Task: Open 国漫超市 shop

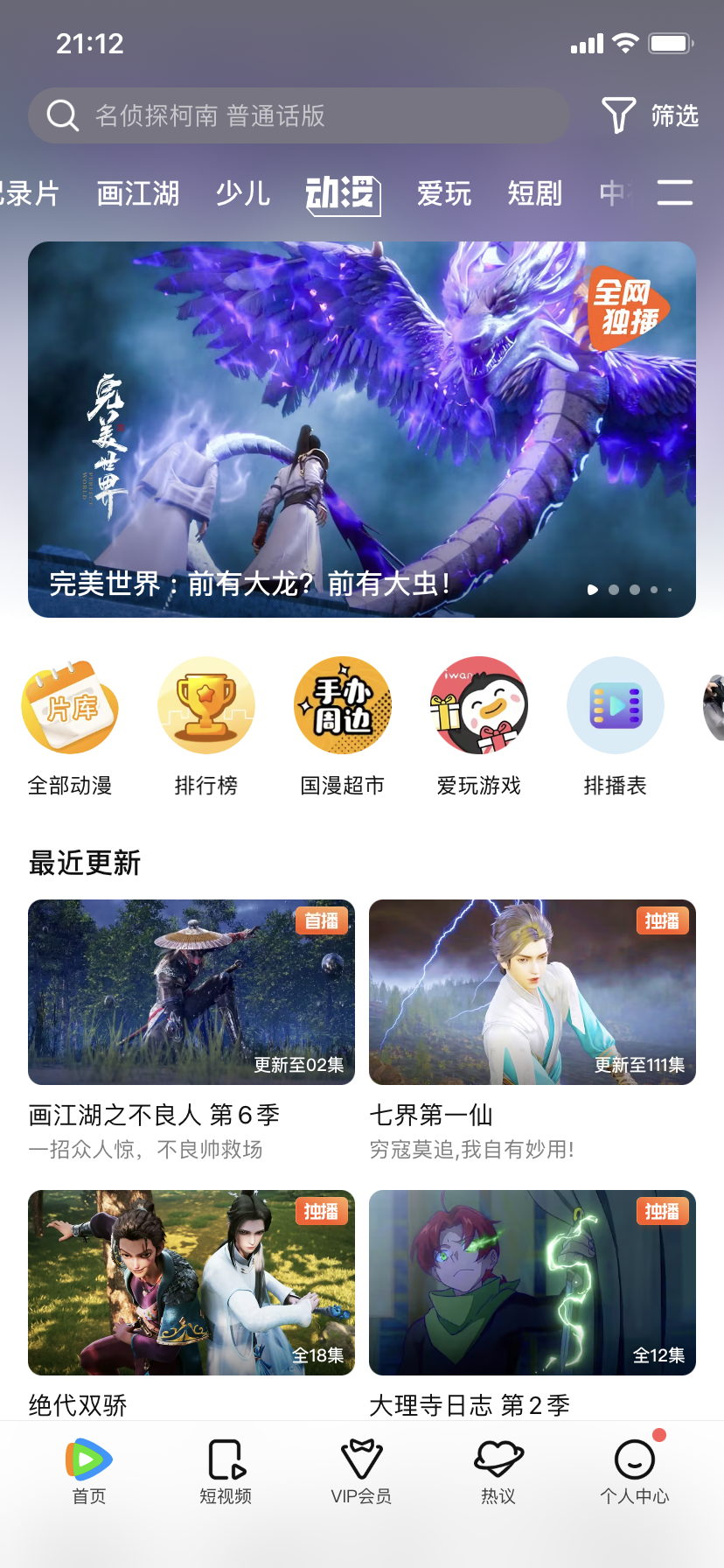Action: (343, 726)
